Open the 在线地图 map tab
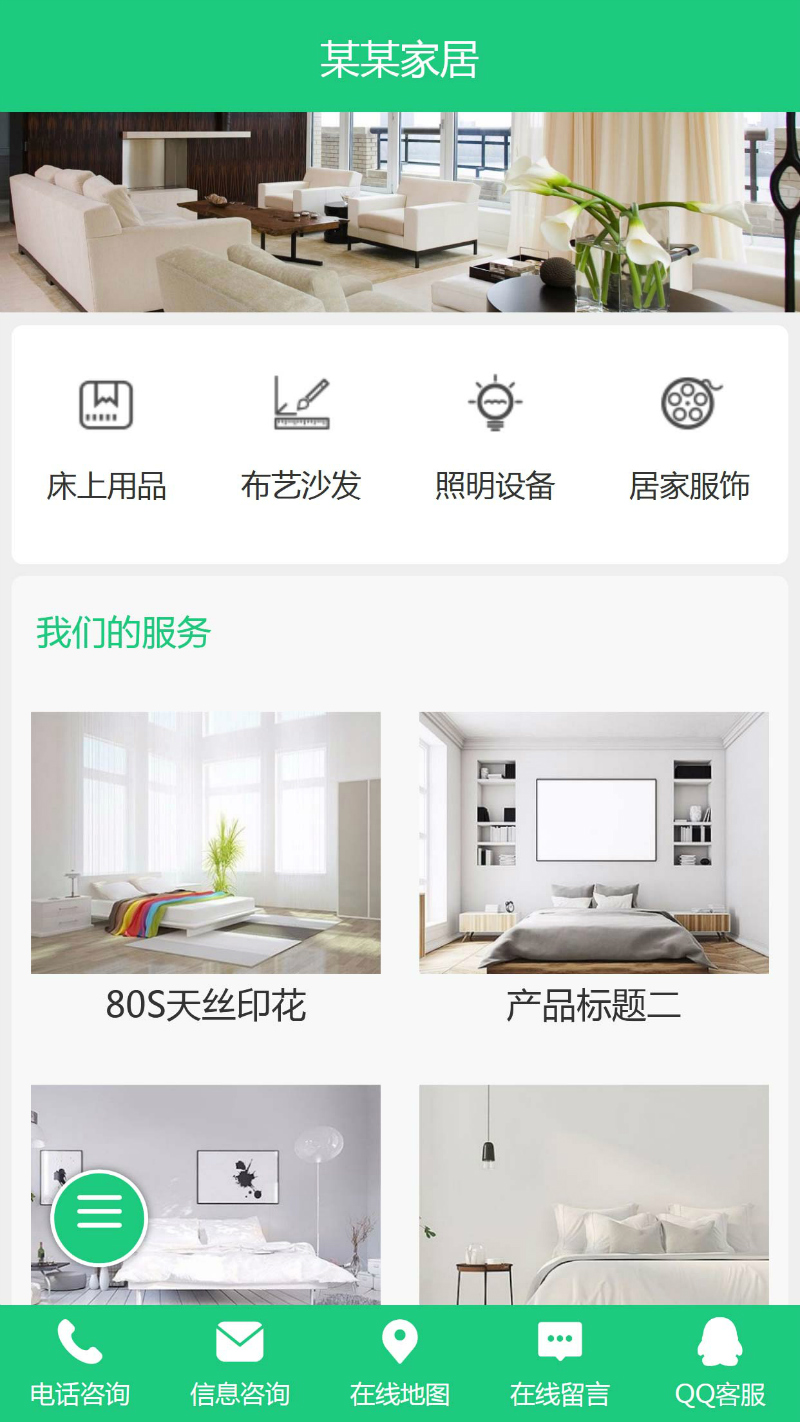Screen dimensions: 800x1422 point(400,1363)
